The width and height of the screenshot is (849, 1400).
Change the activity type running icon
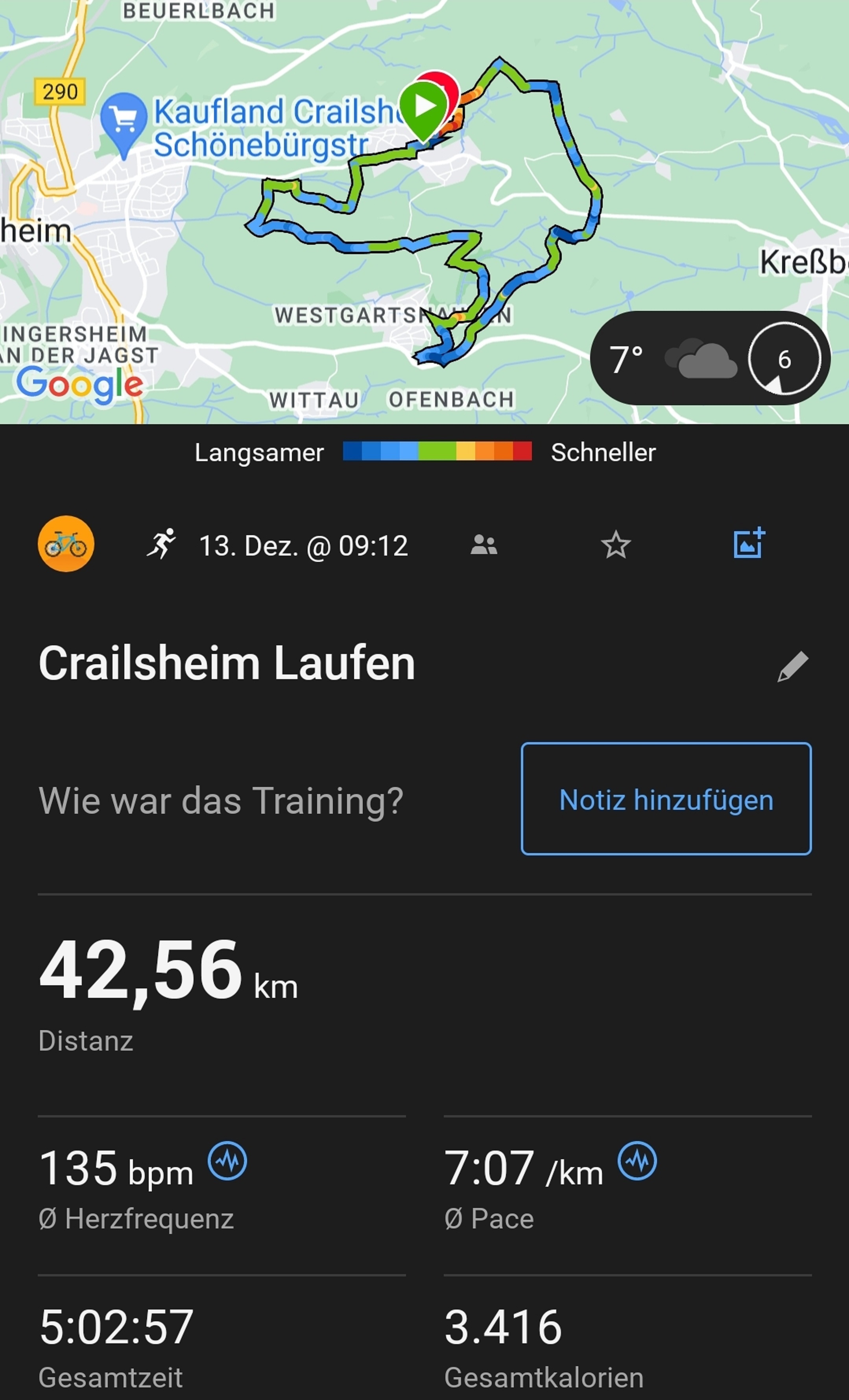[x=161, y=544]
